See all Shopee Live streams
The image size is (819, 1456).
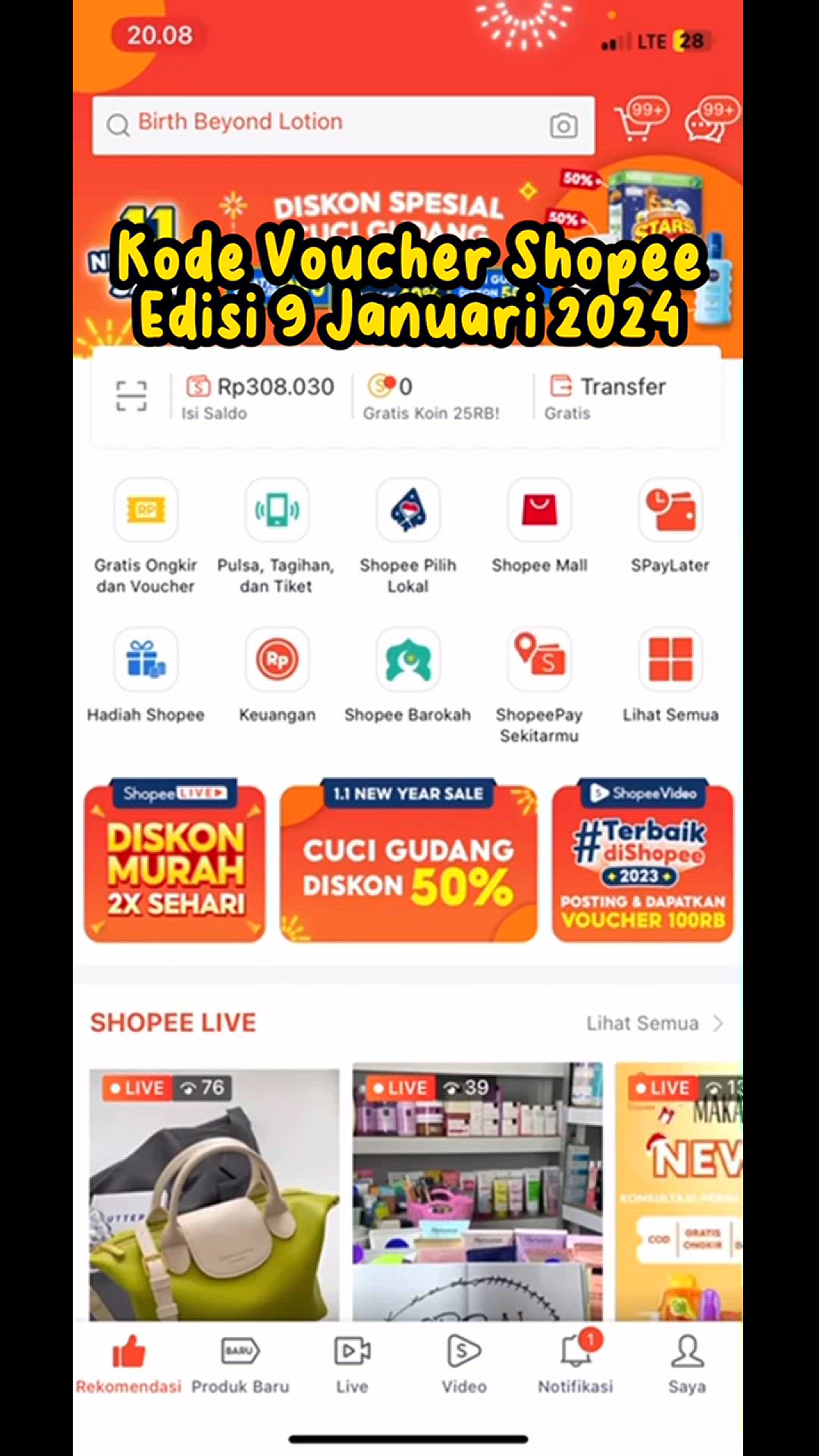tap(654, 1023)
